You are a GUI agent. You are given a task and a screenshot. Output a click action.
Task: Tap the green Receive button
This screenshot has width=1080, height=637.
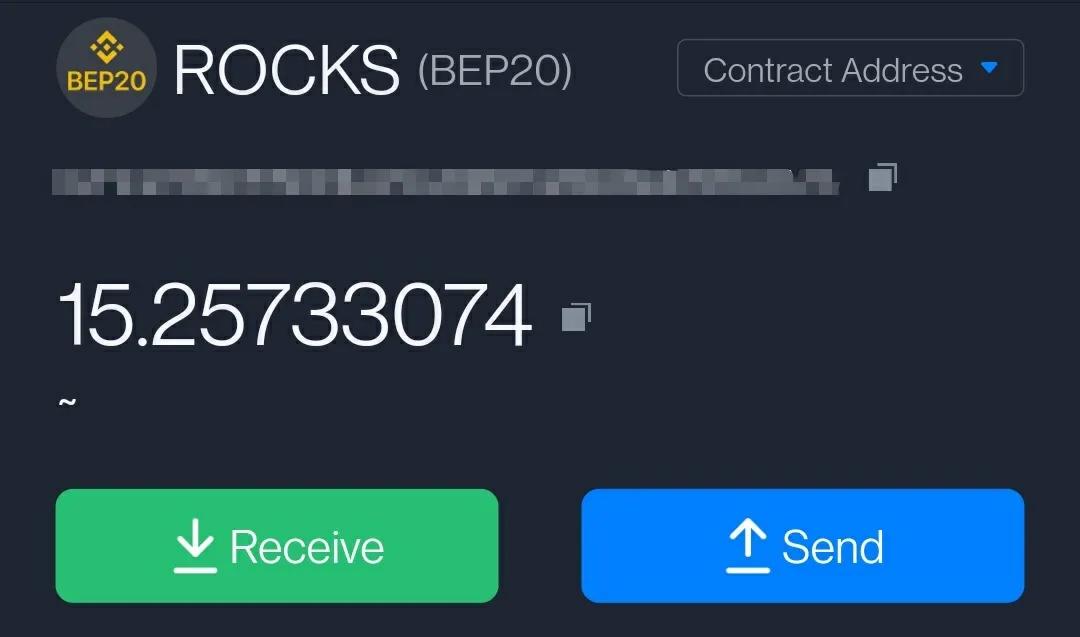[277, 546]
